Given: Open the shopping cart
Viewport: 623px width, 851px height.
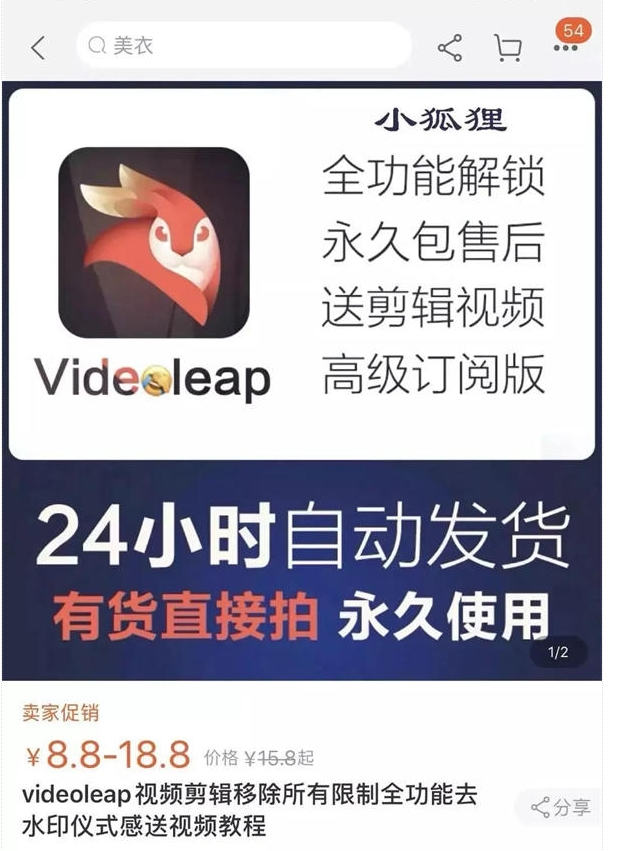Looking at the screenshot, I should [x=508, y=47].
